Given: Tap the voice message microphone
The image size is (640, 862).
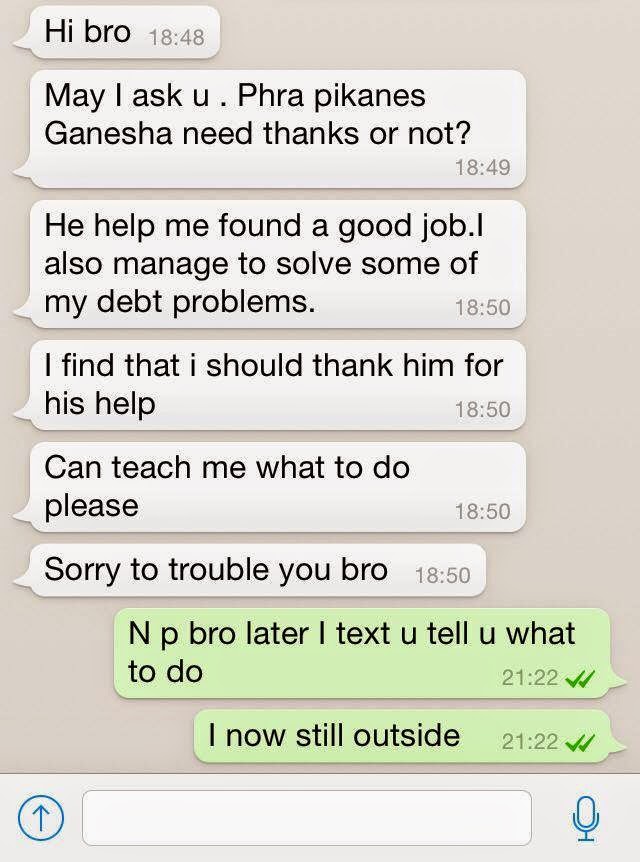Looking at the screenshot, I should [x=586, y=818].
